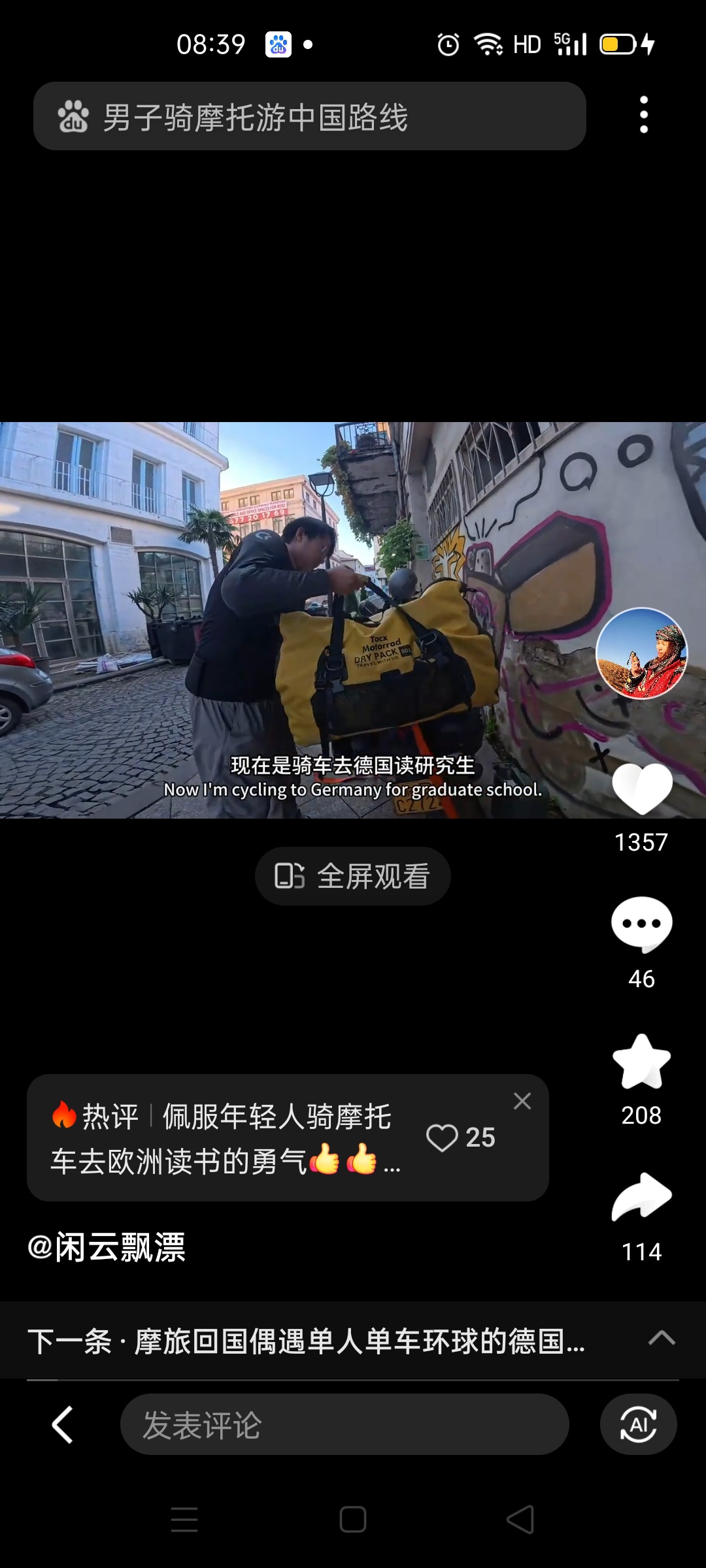
Task: Open the search bar for 男子骑摩托游中国路线
Action: pyautogui.click(x=309, y=116)
